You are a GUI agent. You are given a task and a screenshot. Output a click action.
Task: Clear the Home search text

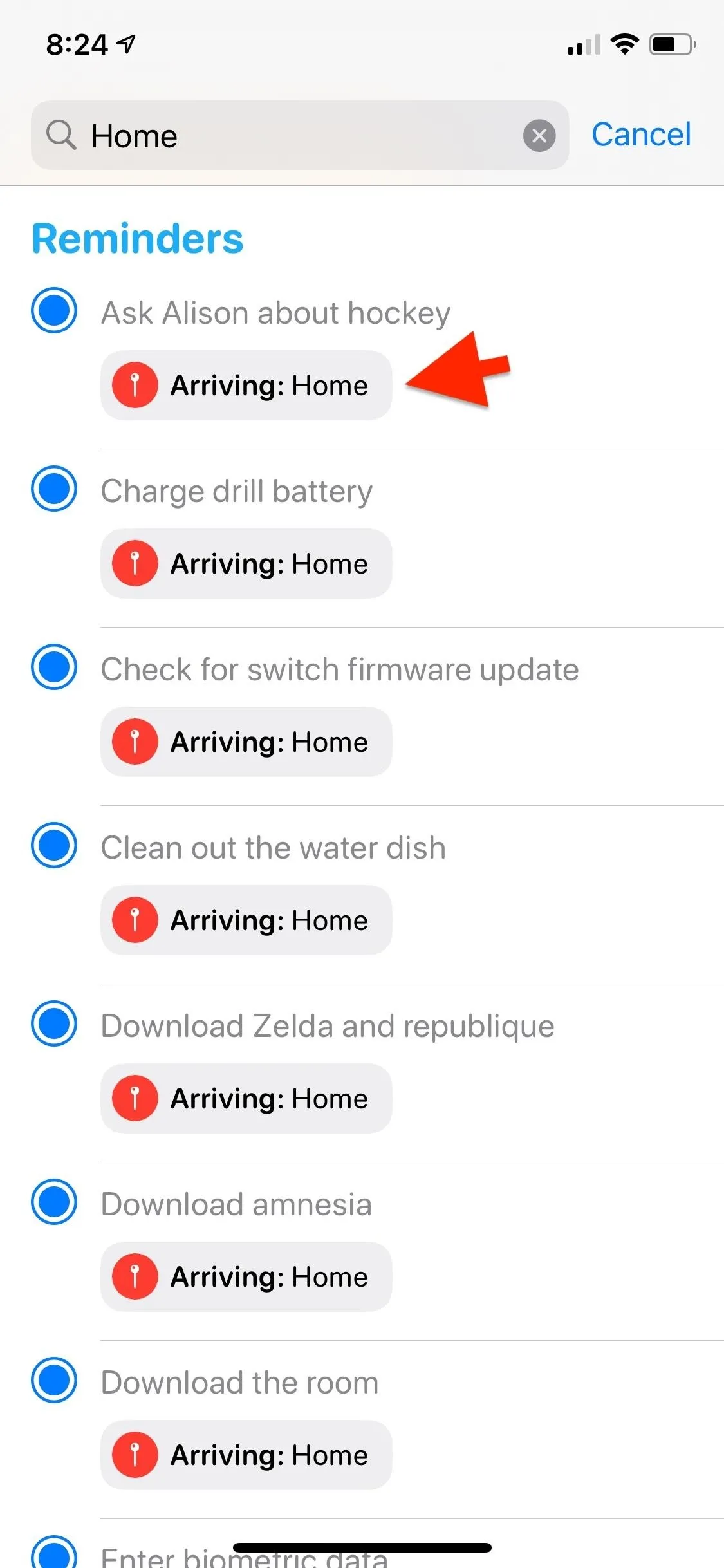[x=539, y=136]
